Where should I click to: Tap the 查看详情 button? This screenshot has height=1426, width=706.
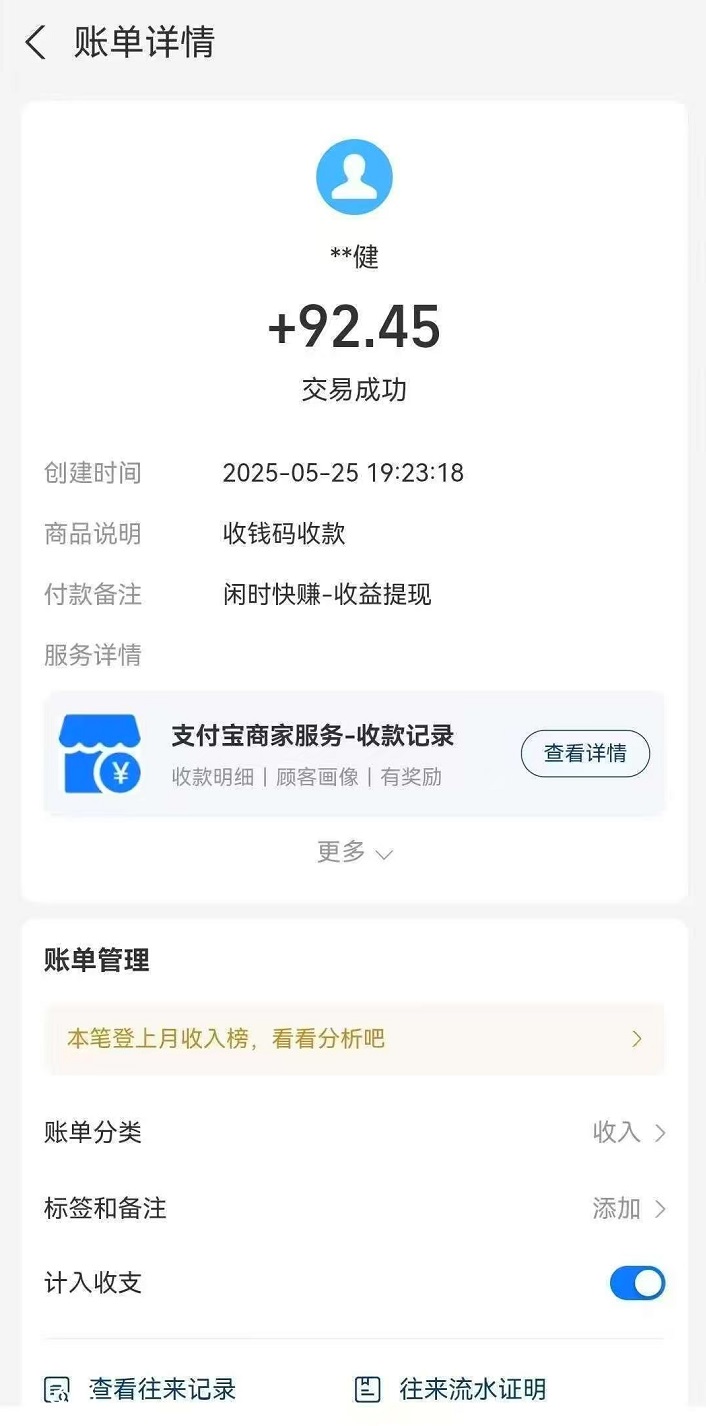pyautogui.click(x=585, y=754)
